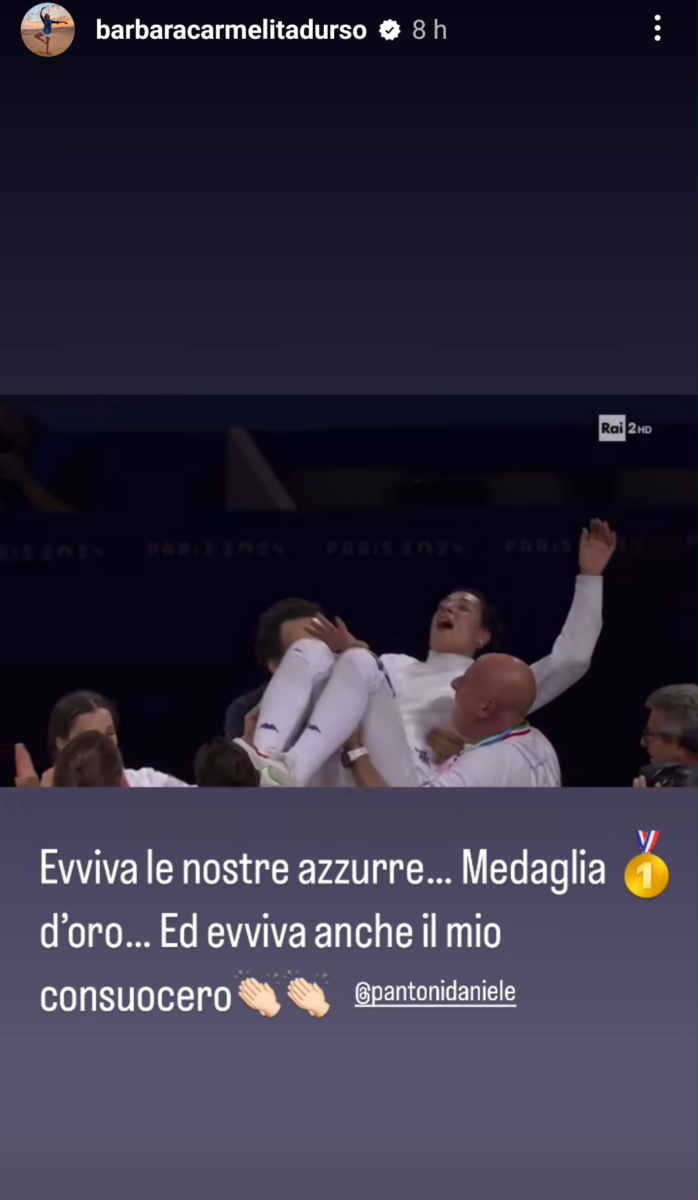The image size is (698, 1200).
Task: Open the barbaracarmelitadurso username link
Action: pos(231,30)
